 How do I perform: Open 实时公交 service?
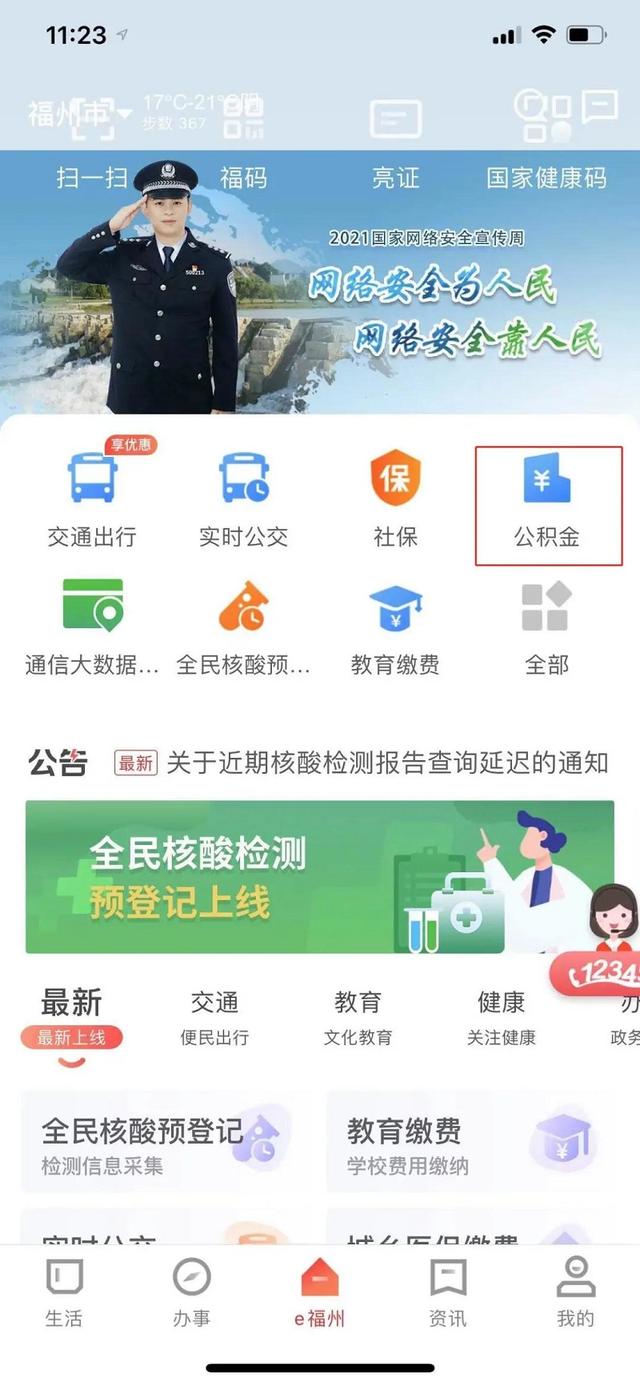tap(243, 499)
